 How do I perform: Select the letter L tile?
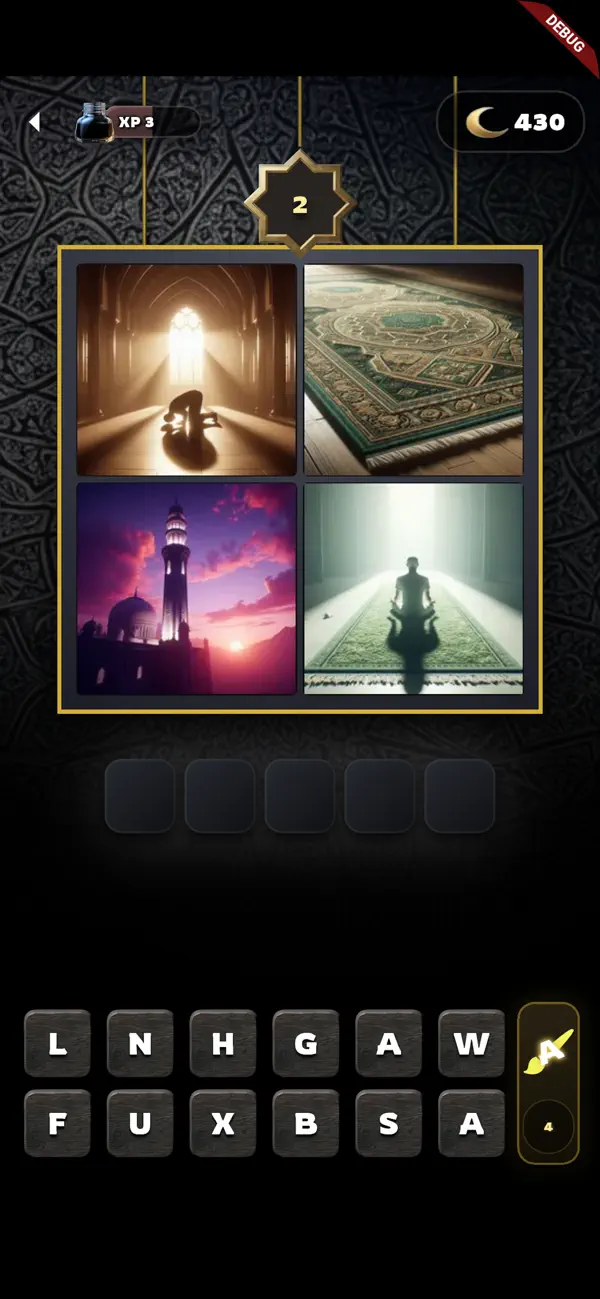click(58, 1043)
